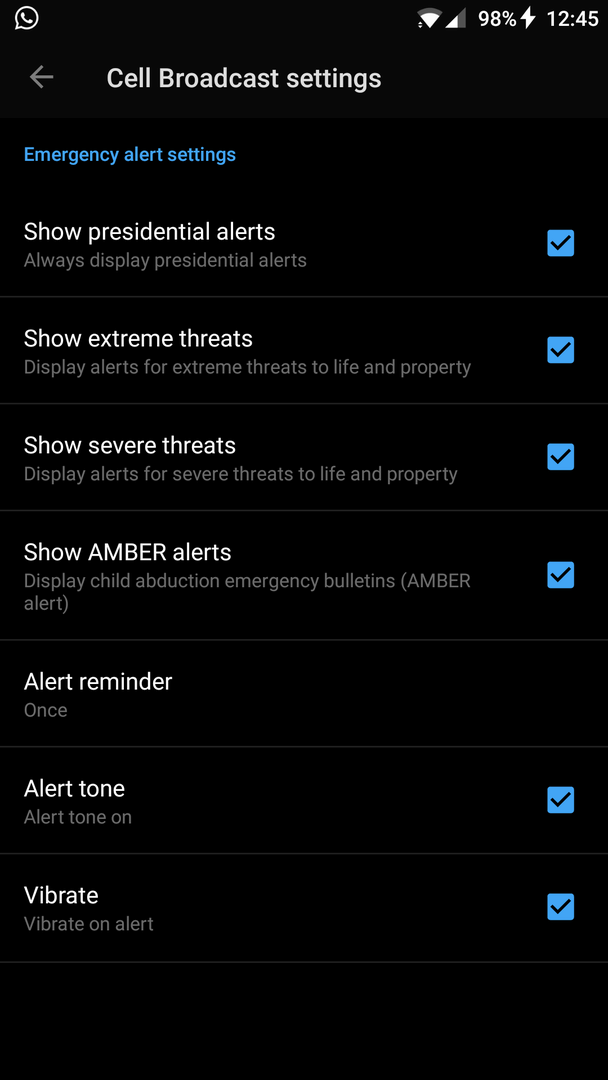
Task: Go back from Cell Broadcast settings
Action: pyautogui.click(x=41, y=77)
